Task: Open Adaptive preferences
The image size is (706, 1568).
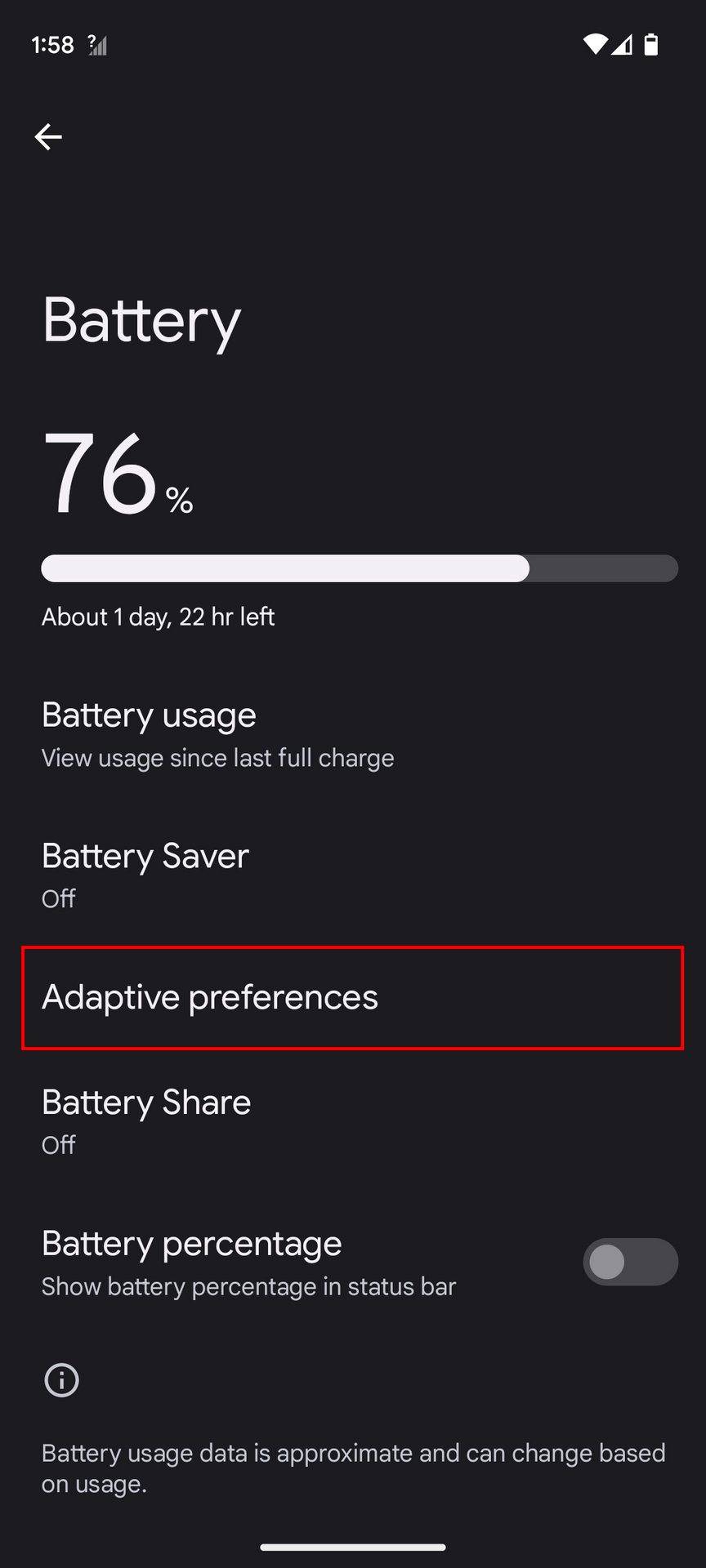Action: pos(351,997)
